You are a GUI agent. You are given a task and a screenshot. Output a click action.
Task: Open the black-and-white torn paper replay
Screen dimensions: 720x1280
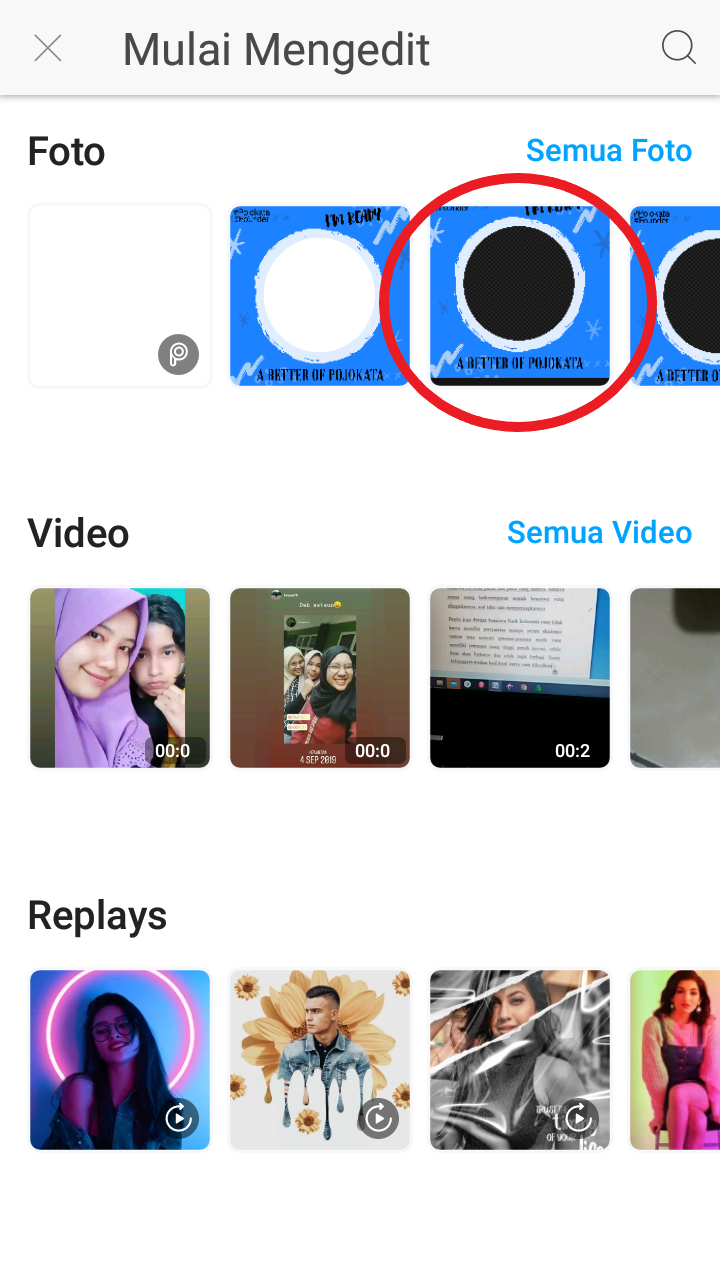click(x=519, y=1060)
